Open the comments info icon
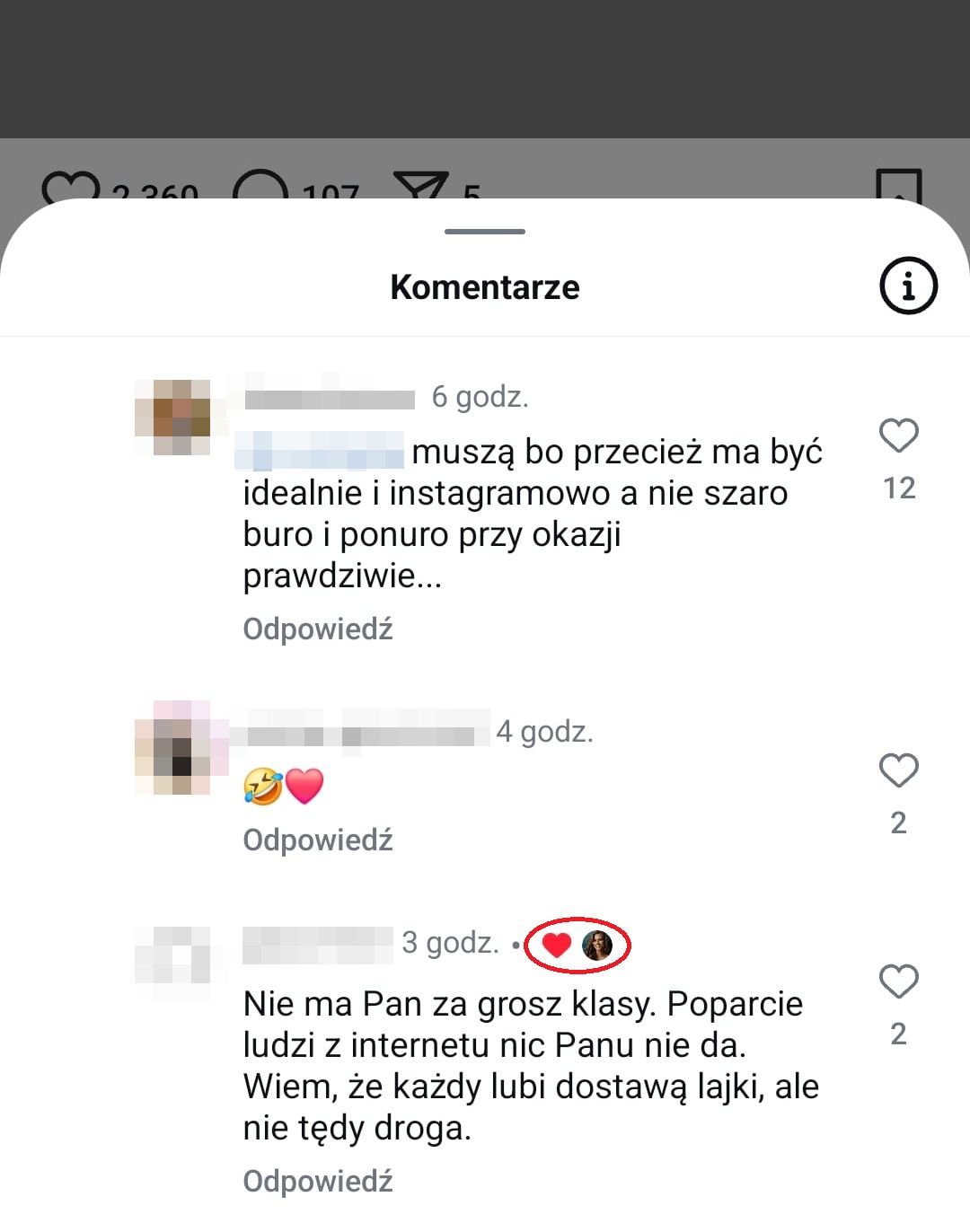 [908, 286]
